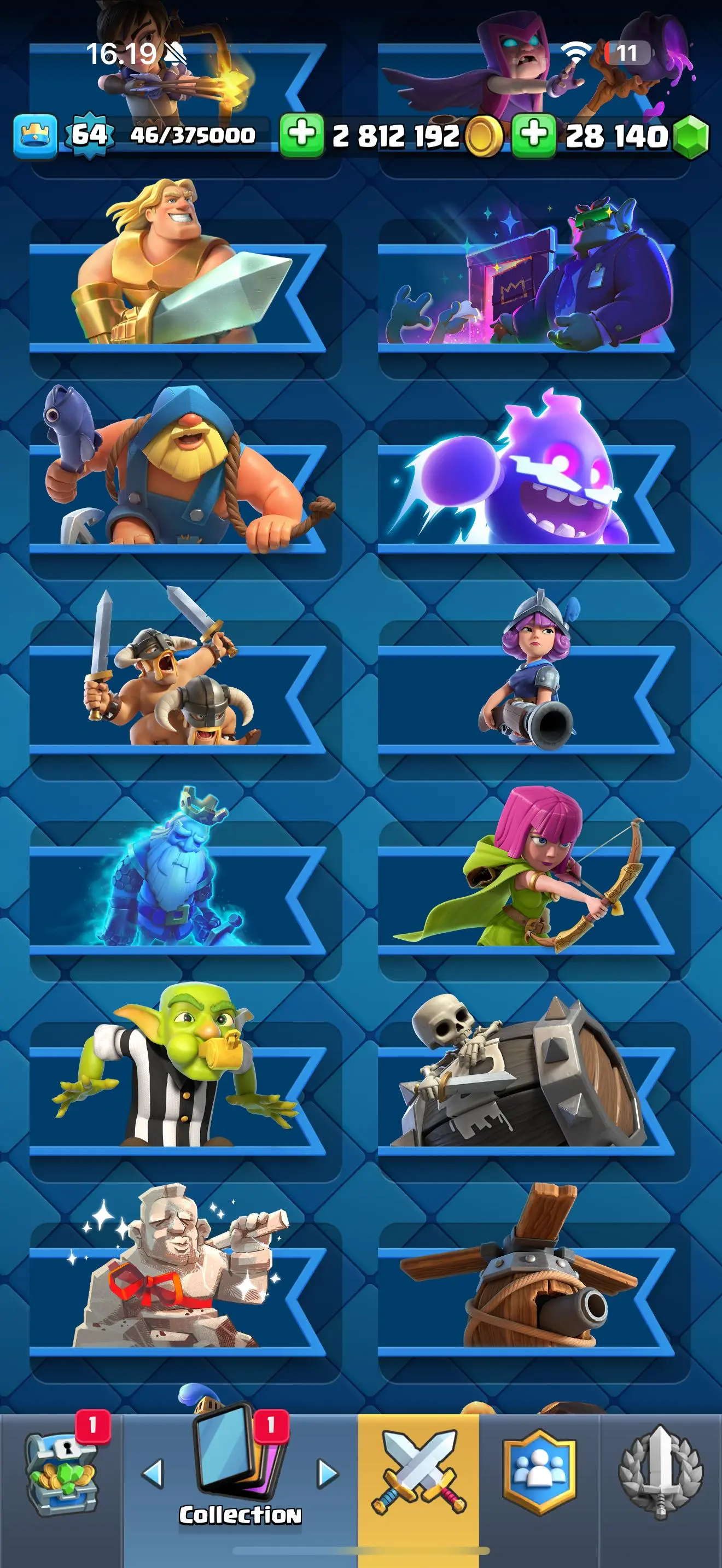Tap the green plus next to gems
Image resolution: width=722 pixels, height=1568 pixels.
click(533, 135)
